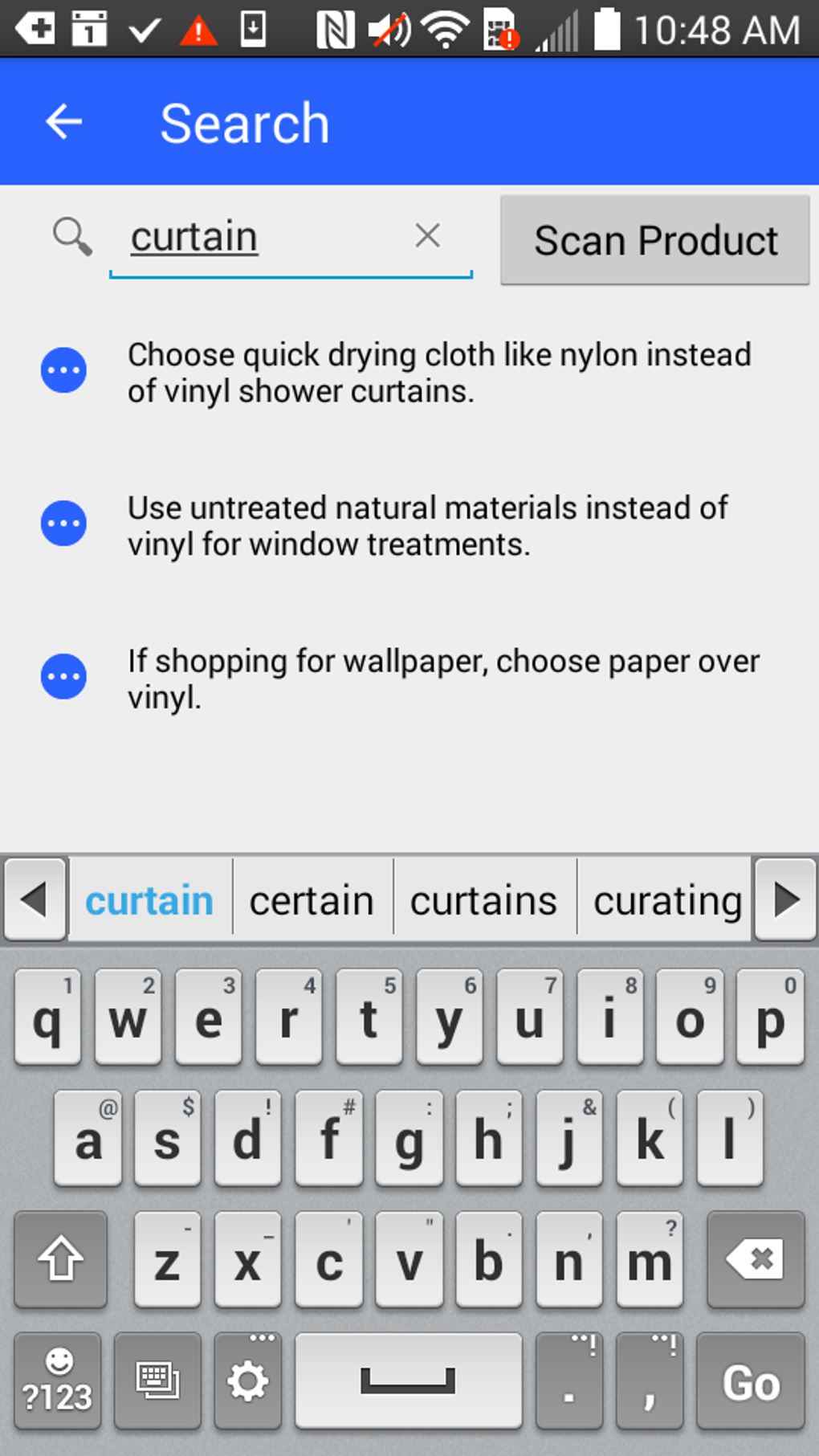The width and height of the screenshot is (819, 1456).
Task: Tap the Go key on keyboard
Action: click(750, 1382)
